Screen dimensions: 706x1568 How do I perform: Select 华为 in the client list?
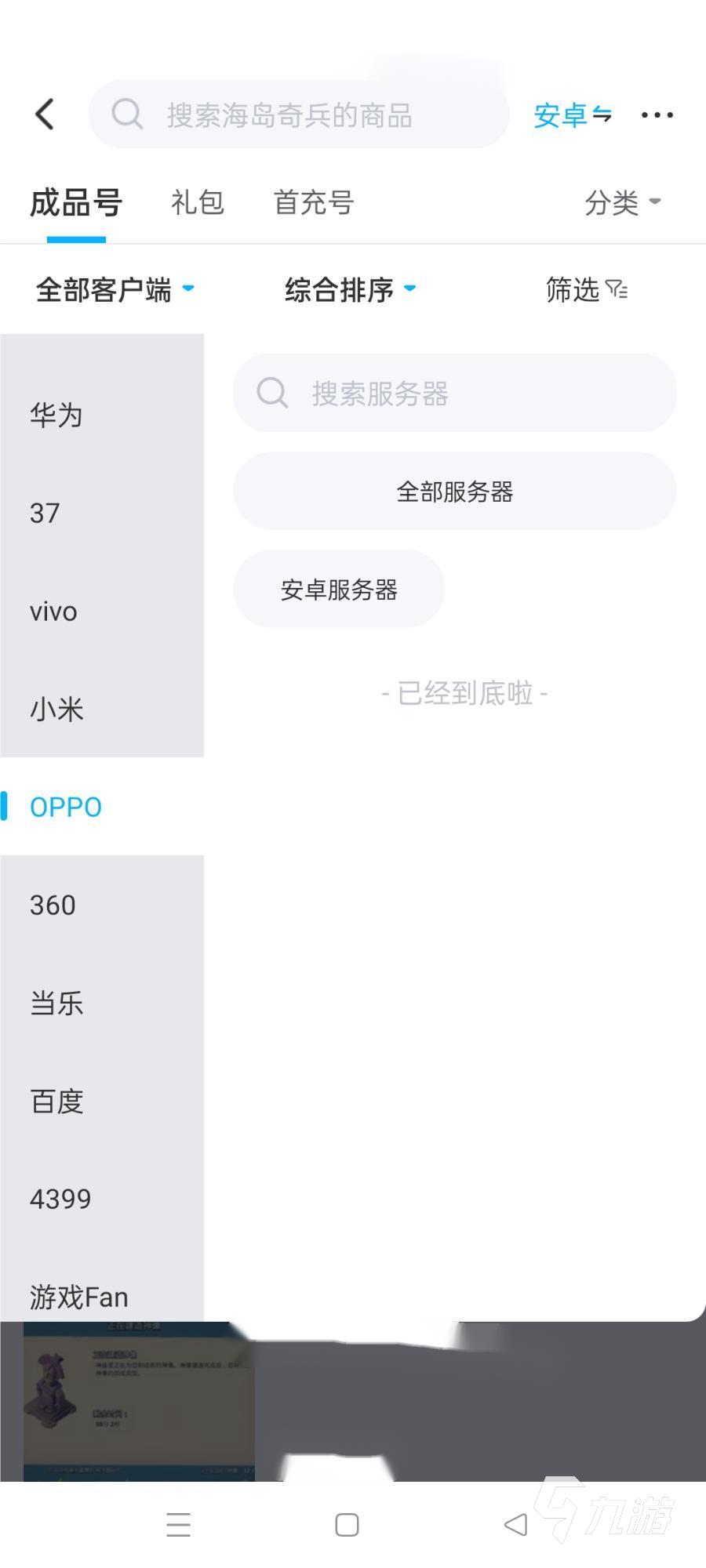[x=56, y=415]
